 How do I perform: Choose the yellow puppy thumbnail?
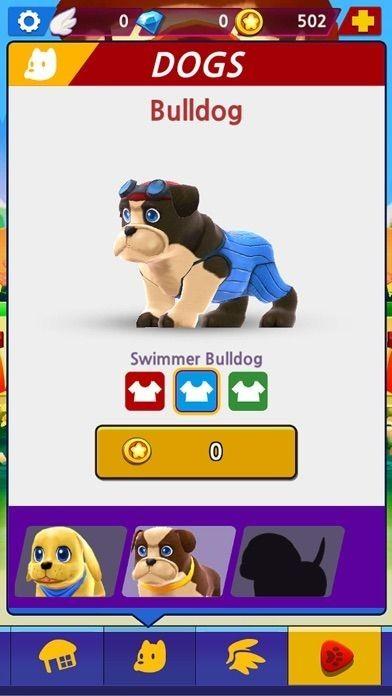pos(71,561)
